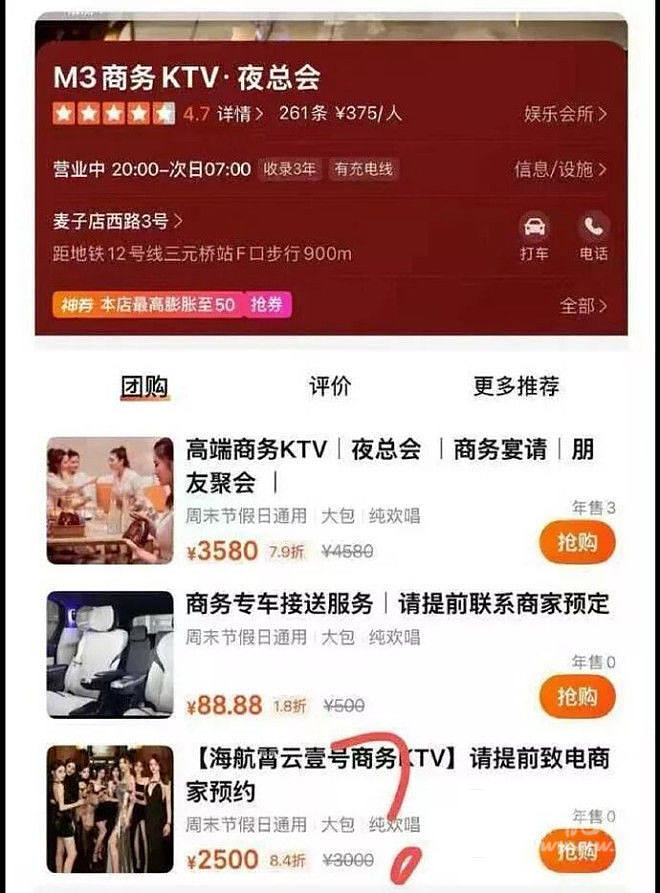View 全部 coupons
Screen dimensions: 660x893
[583, 305]
